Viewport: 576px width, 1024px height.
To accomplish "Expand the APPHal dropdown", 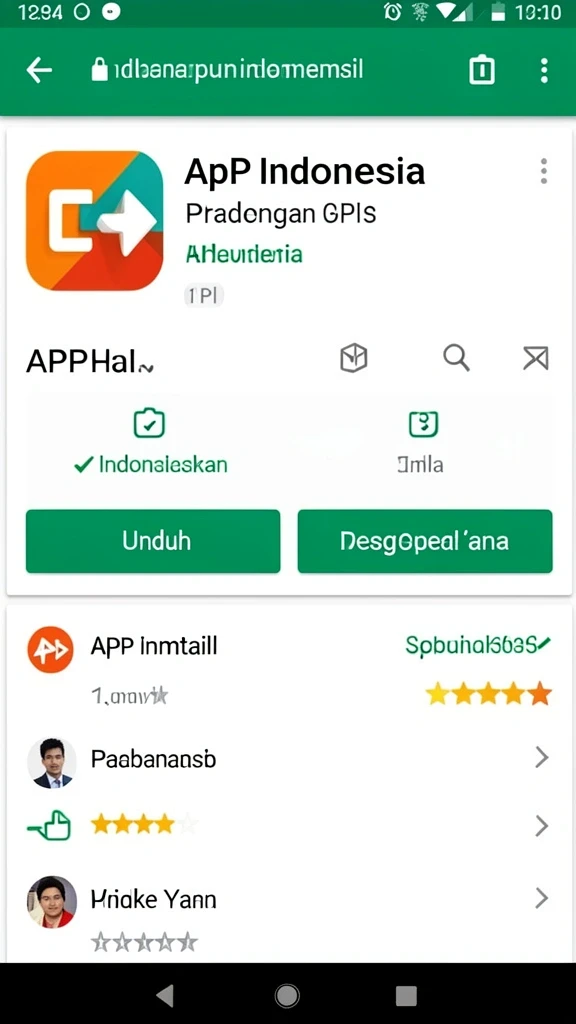I will [x=90, y=360].
